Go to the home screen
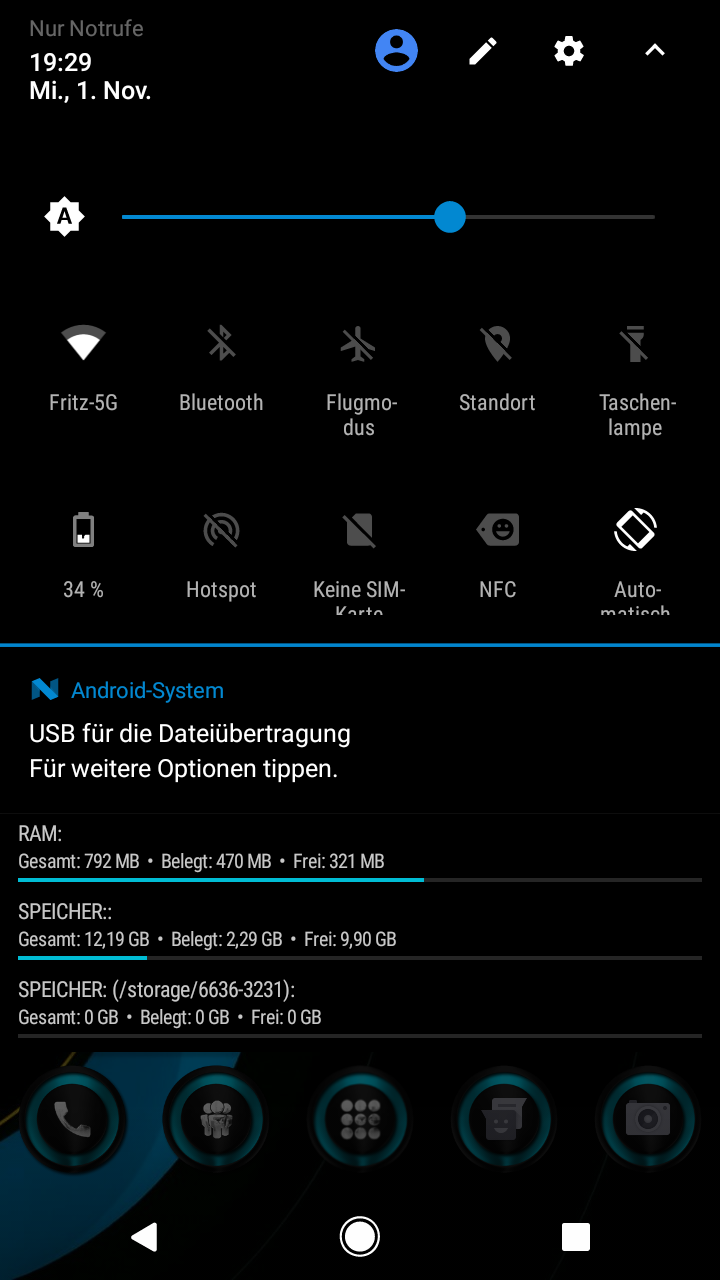 tap(360, 1237)
